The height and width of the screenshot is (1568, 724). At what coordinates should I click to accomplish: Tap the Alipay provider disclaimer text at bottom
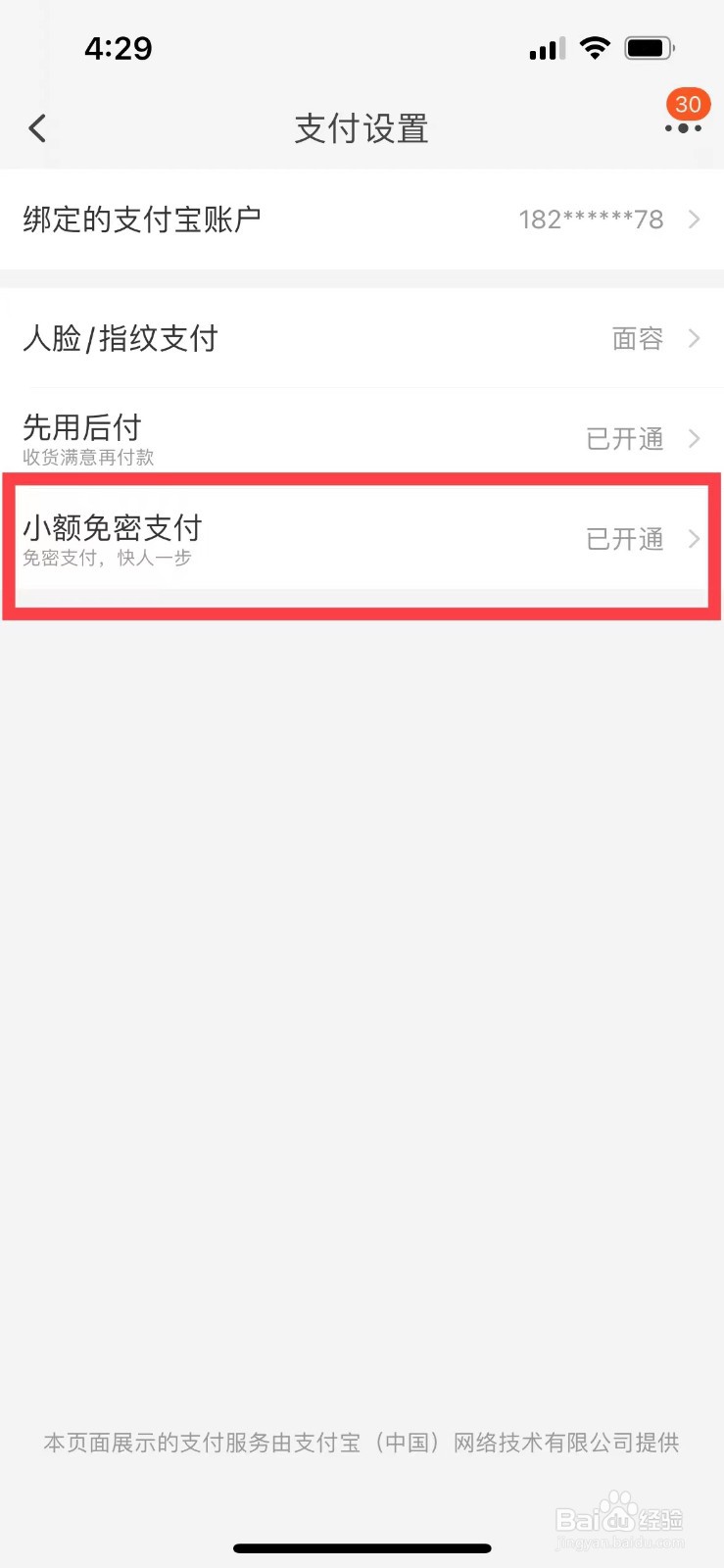[362, 1442]
